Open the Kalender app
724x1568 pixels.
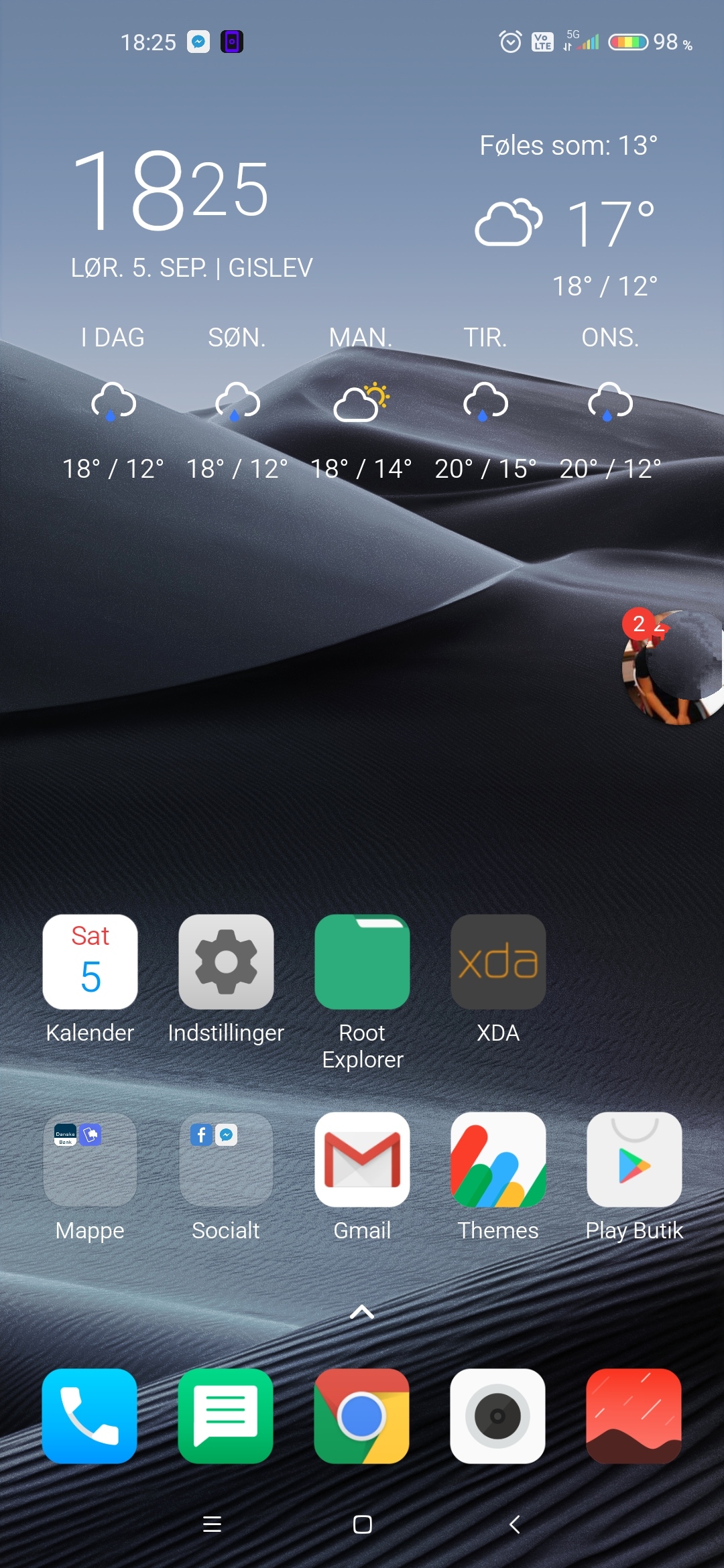[90, 962]
